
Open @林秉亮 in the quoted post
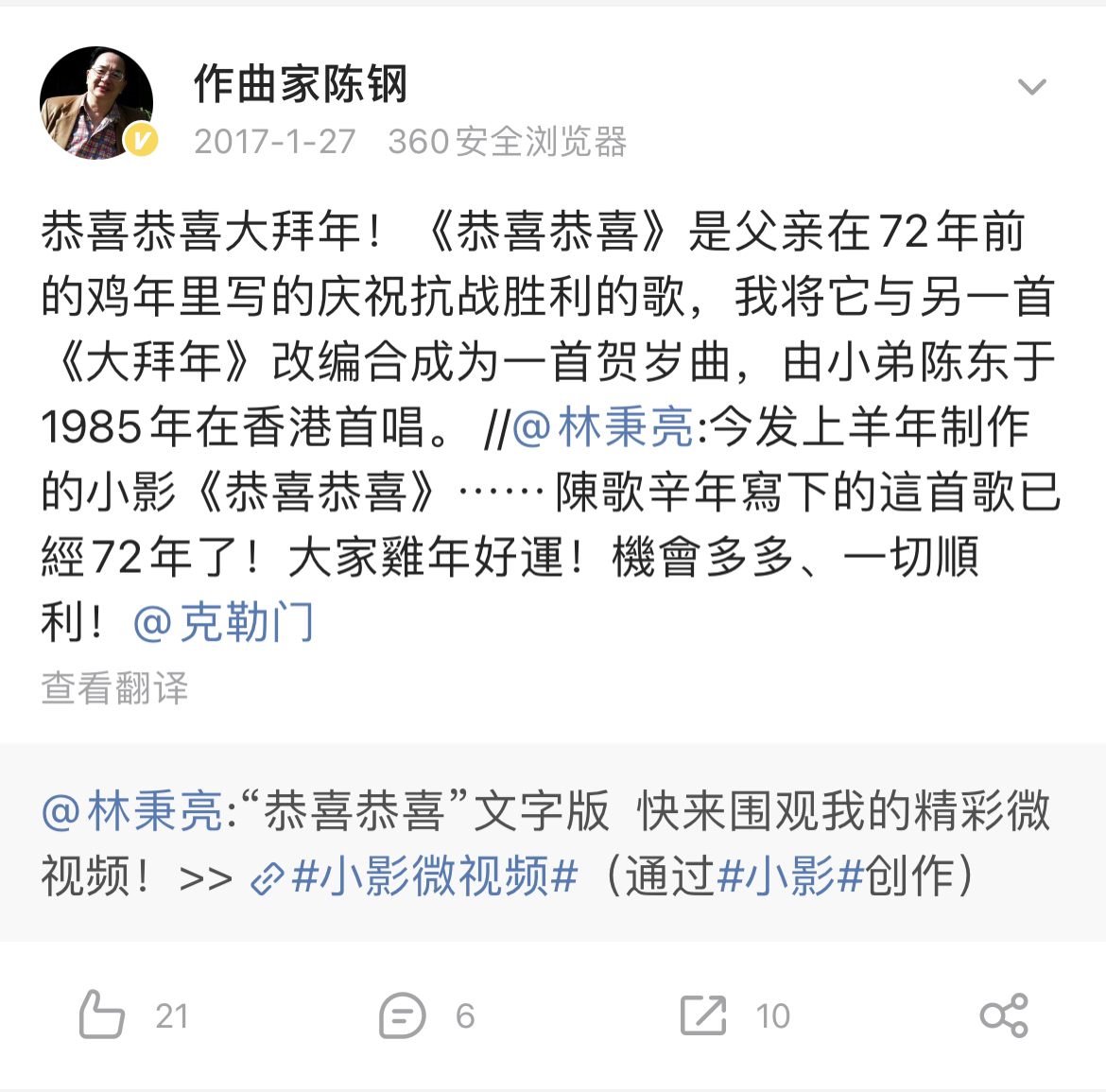pyautogui.click(x=132, y=812)
